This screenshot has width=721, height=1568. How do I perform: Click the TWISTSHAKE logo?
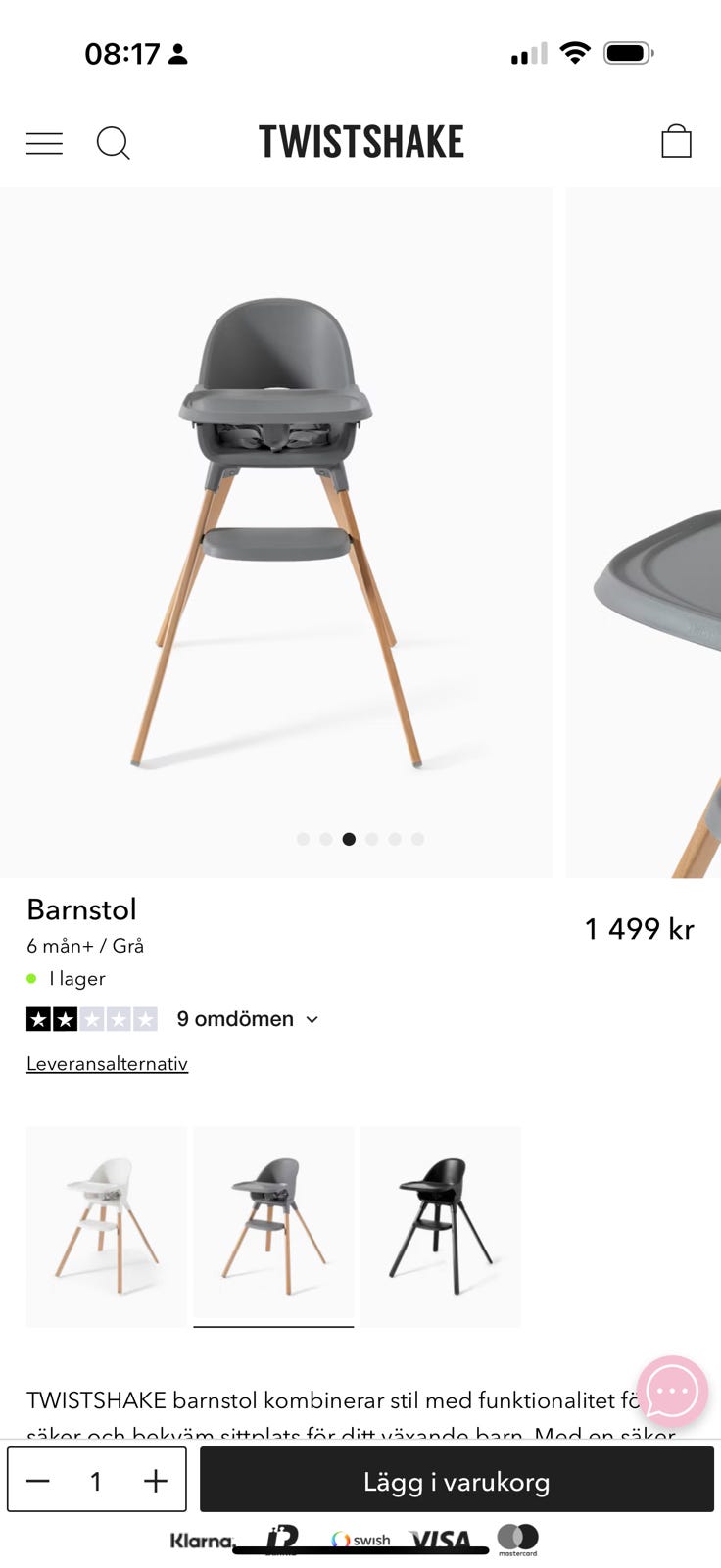coord(360,141)
